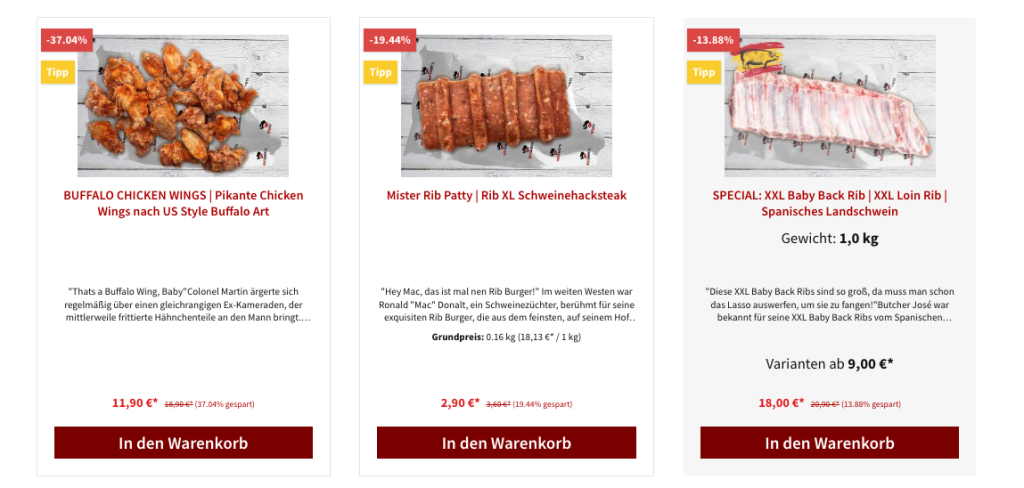Open the Mister Rib Patty product image
The image size is (1024, 488).
pos(506,106)
